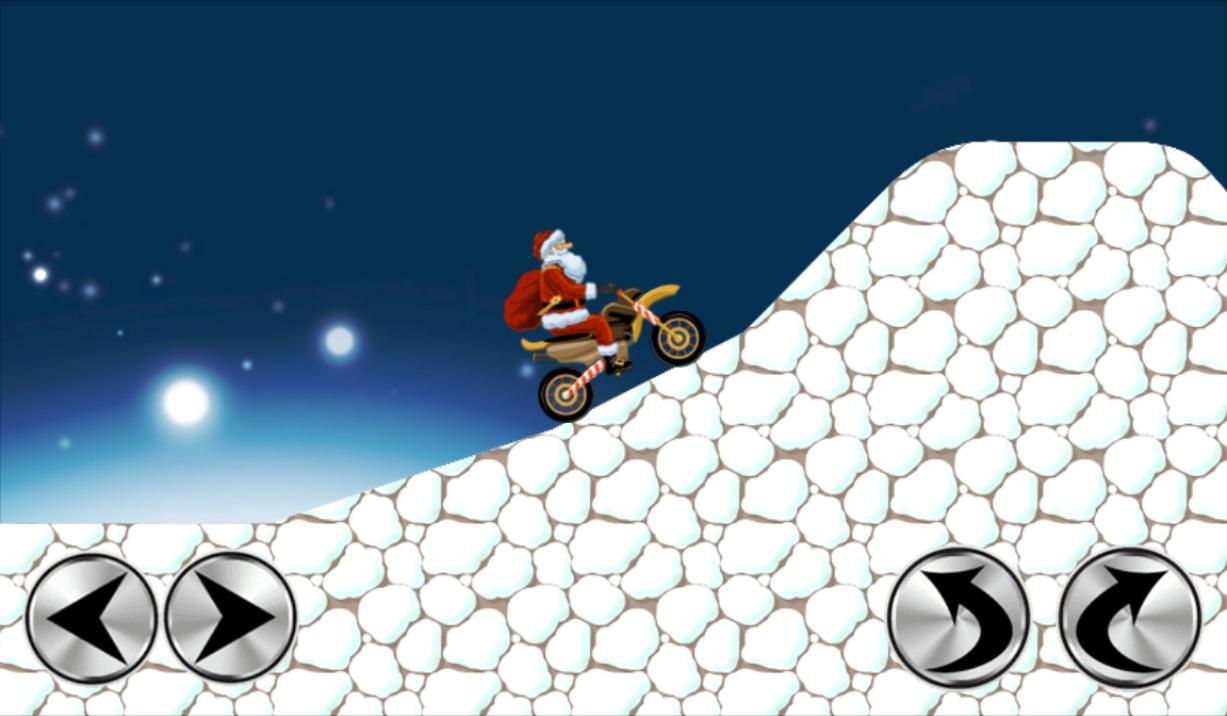Tilt the bike backward with counterclockwise arrow

coord(958,618)
